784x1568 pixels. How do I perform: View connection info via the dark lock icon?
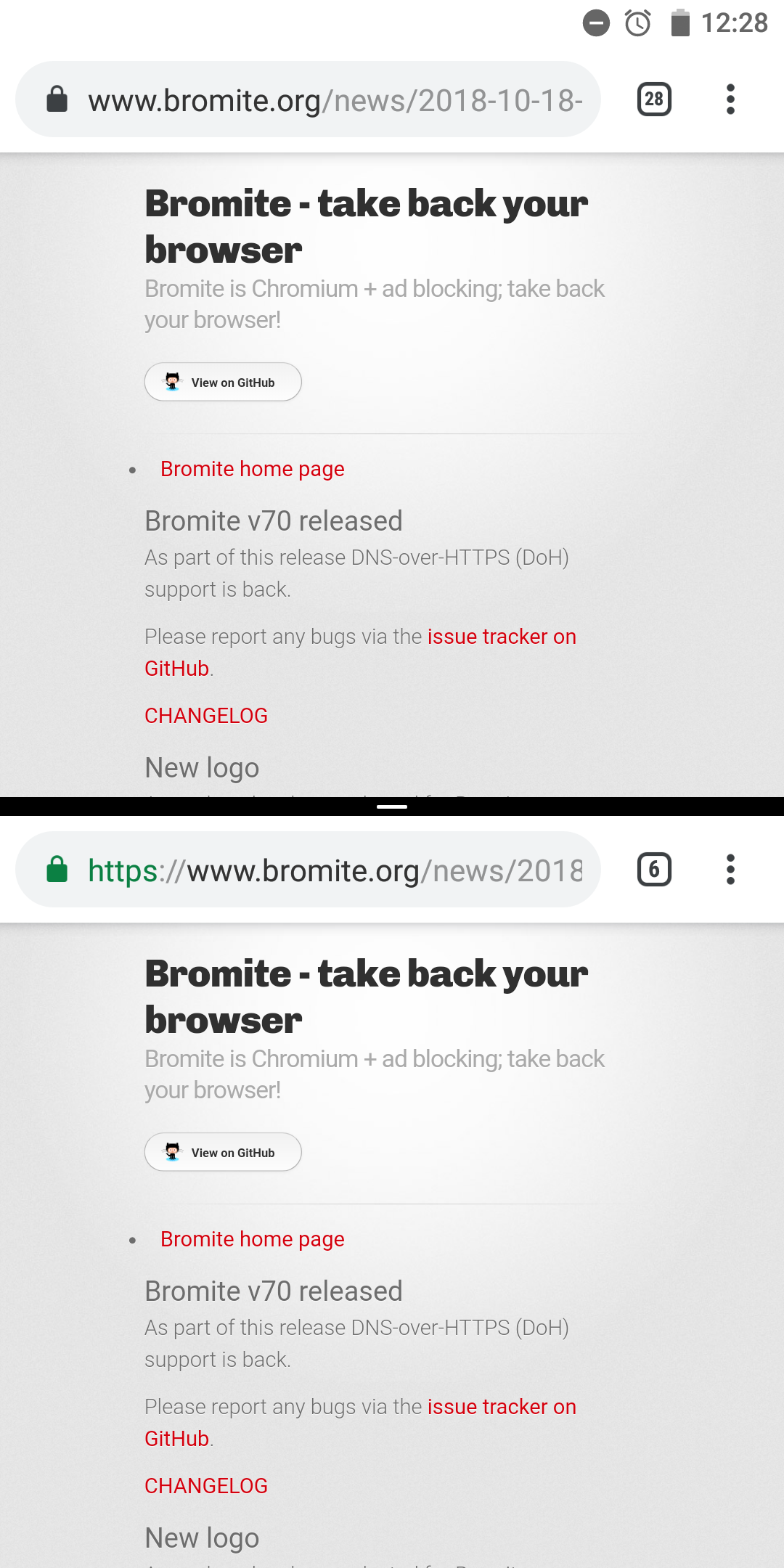[x=57, y=99]
